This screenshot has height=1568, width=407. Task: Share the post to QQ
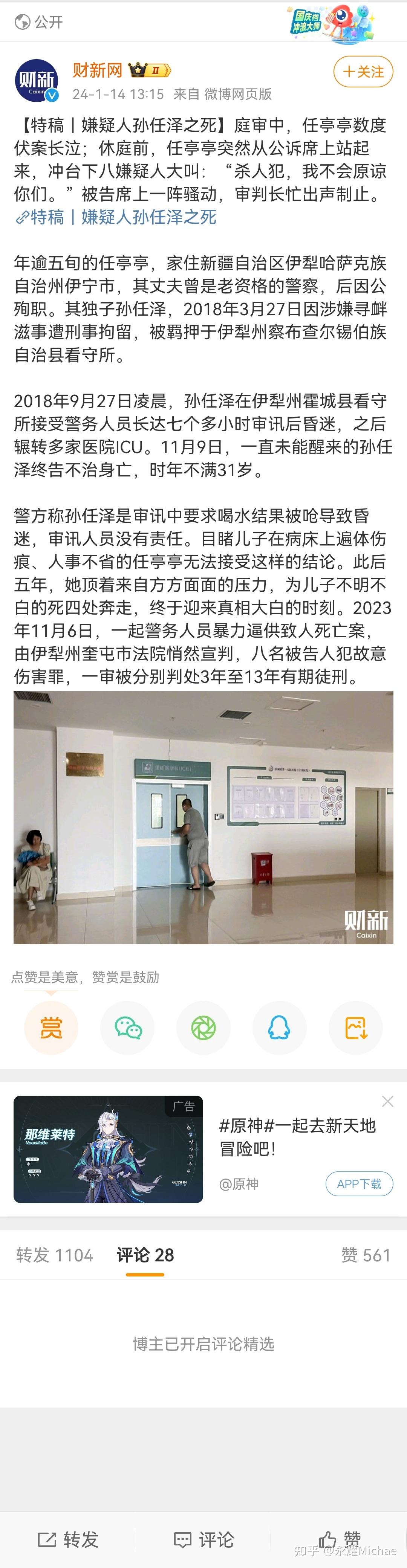pos(279,1028)
